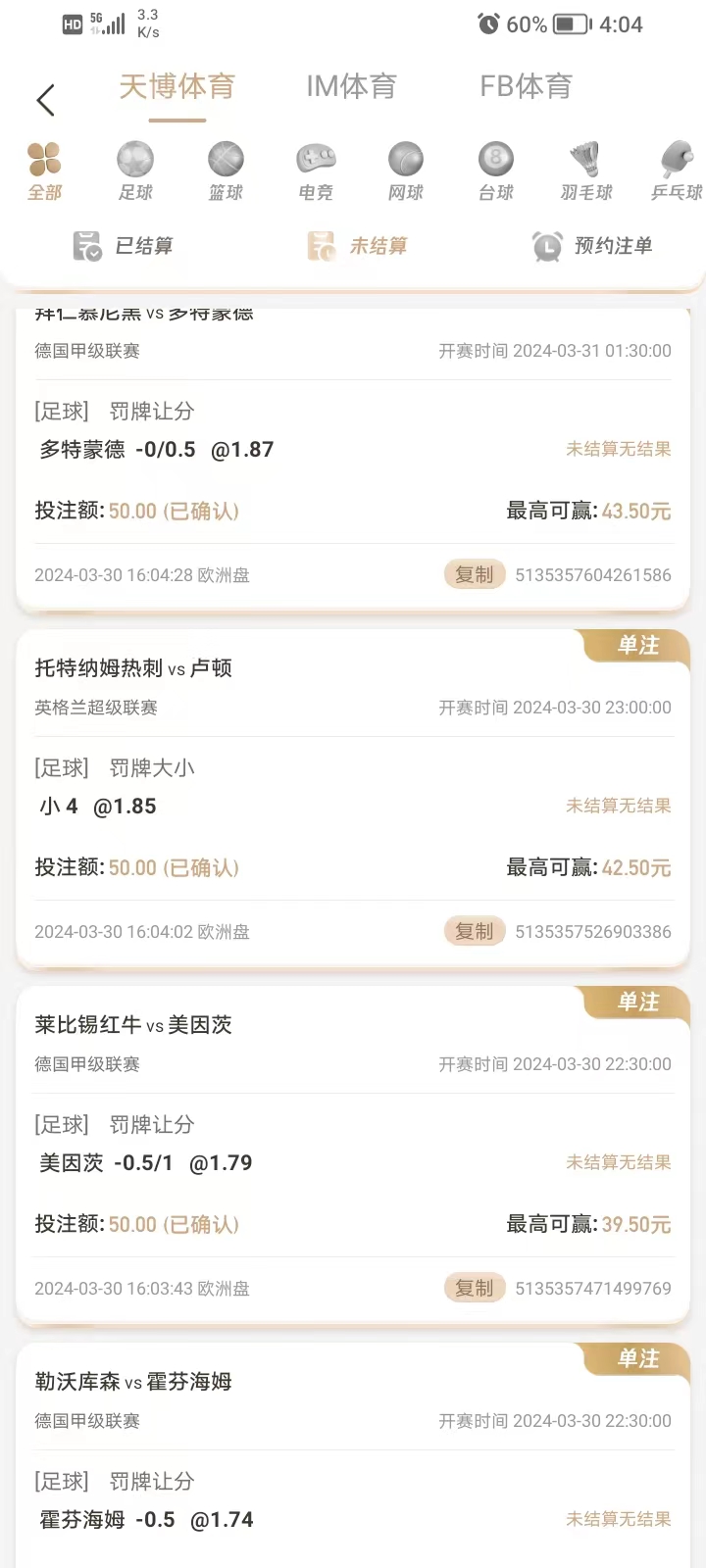Choose the 乒乓球 sport filter
The image size is (706, 1568).
(677, 171)
